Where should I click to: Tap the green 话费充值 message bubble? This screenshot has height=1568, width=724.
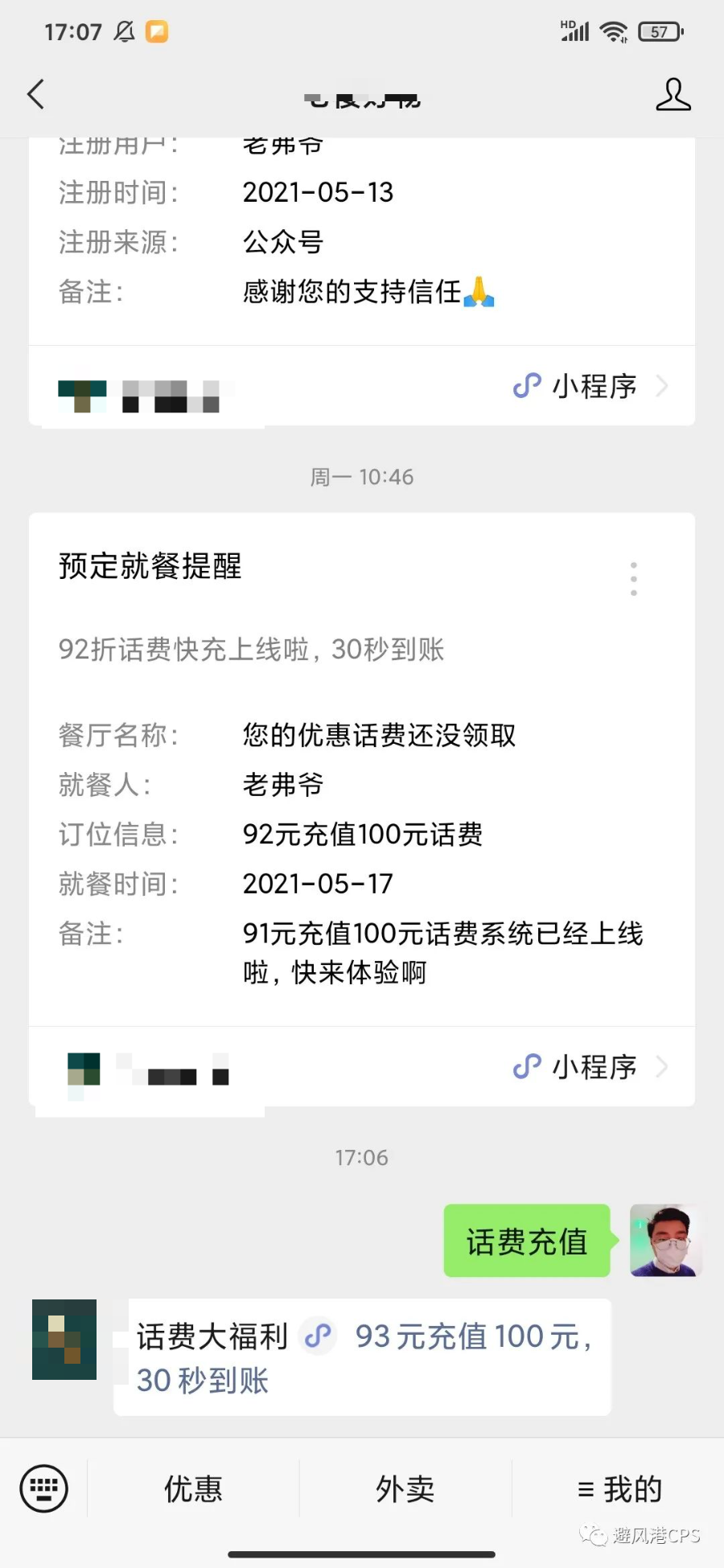pyautogui.click(x=527, y=1241)
